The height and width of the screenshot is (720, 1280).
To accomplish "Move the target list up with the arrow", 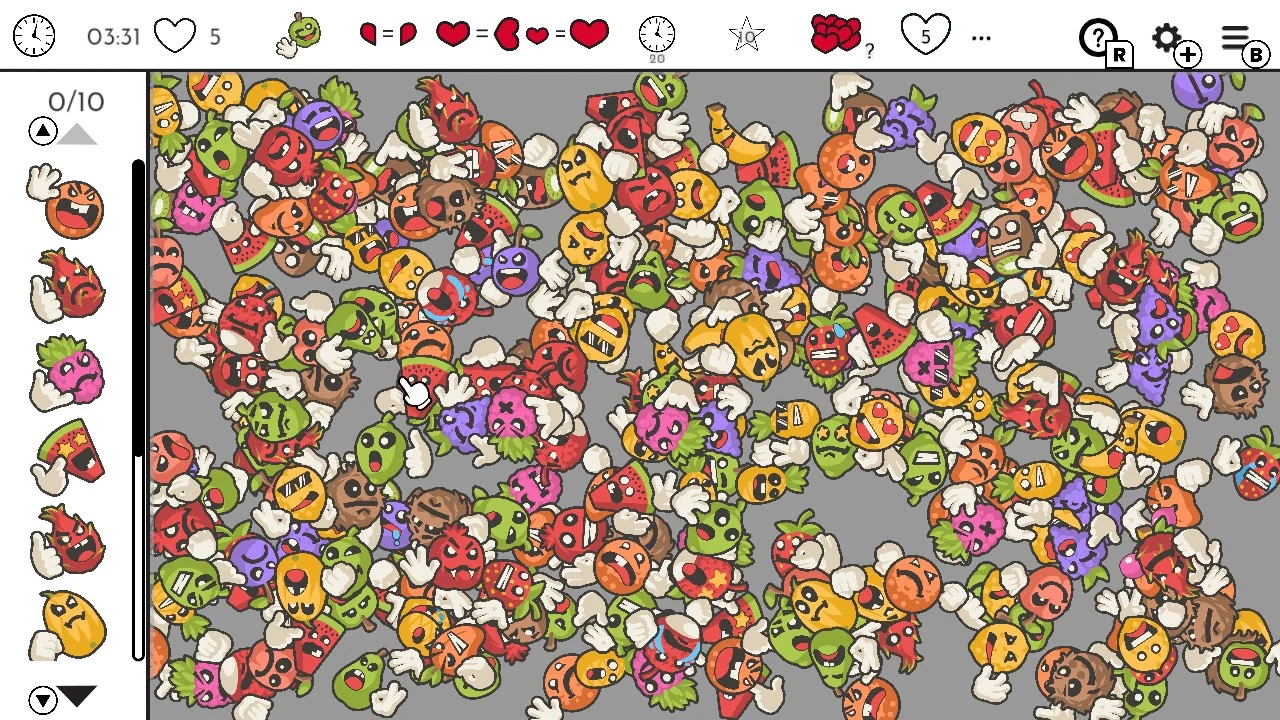I will (42, 131).
